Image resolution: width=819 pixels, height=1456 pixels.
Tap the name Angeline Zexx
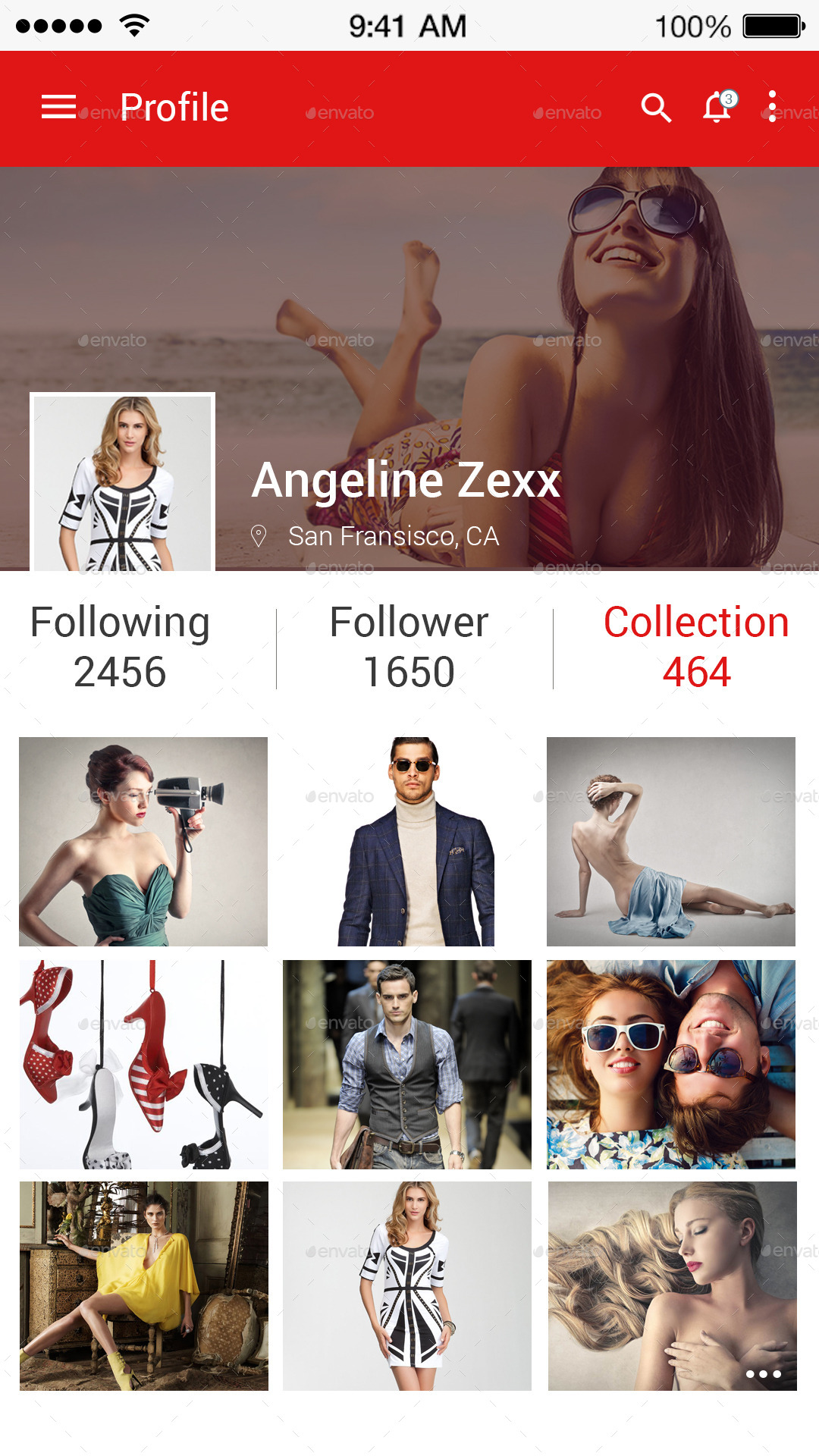407,479
